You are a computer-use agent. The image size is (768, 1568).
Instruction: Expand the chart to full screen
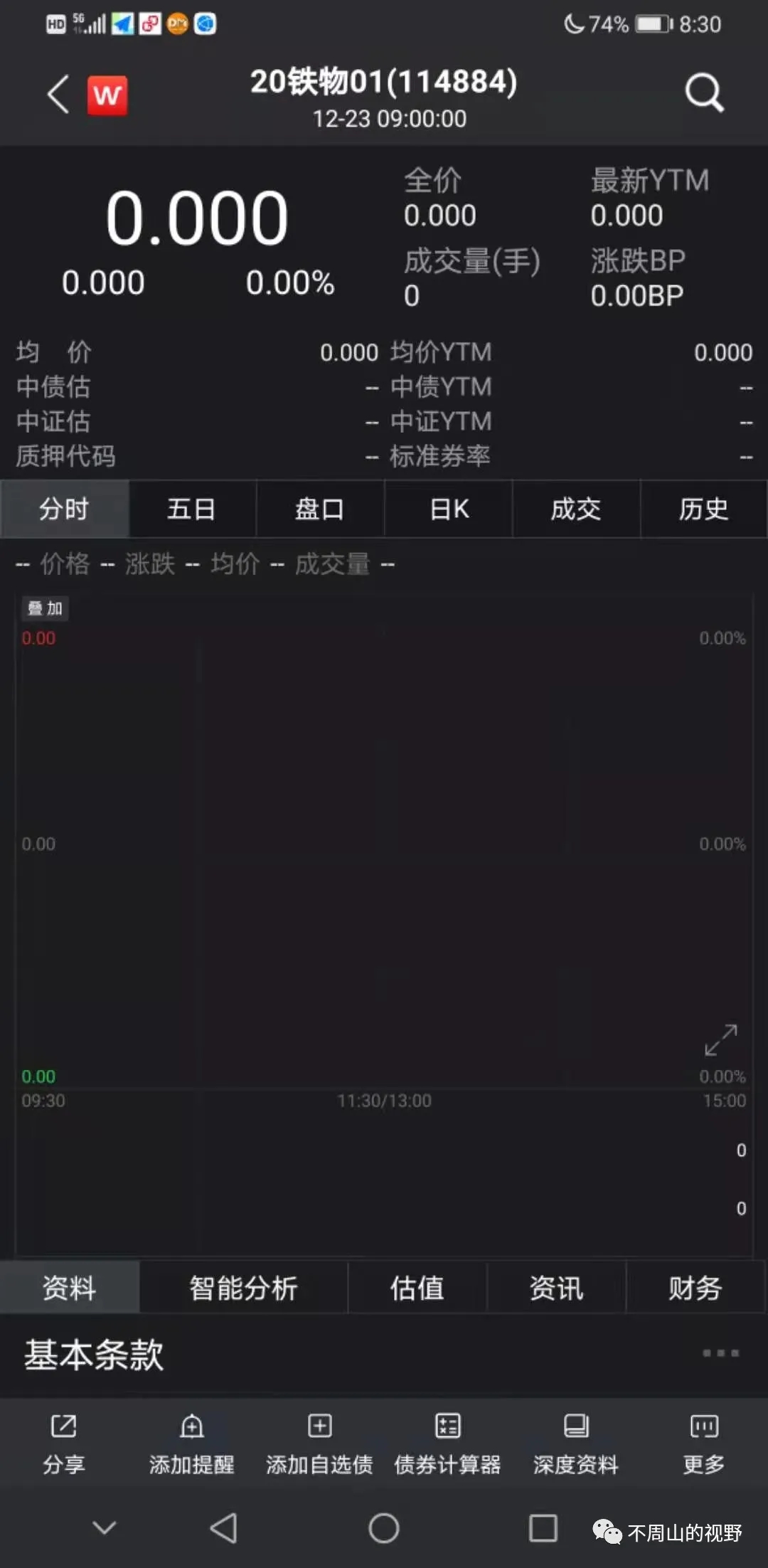click(x=720, y=1040)
